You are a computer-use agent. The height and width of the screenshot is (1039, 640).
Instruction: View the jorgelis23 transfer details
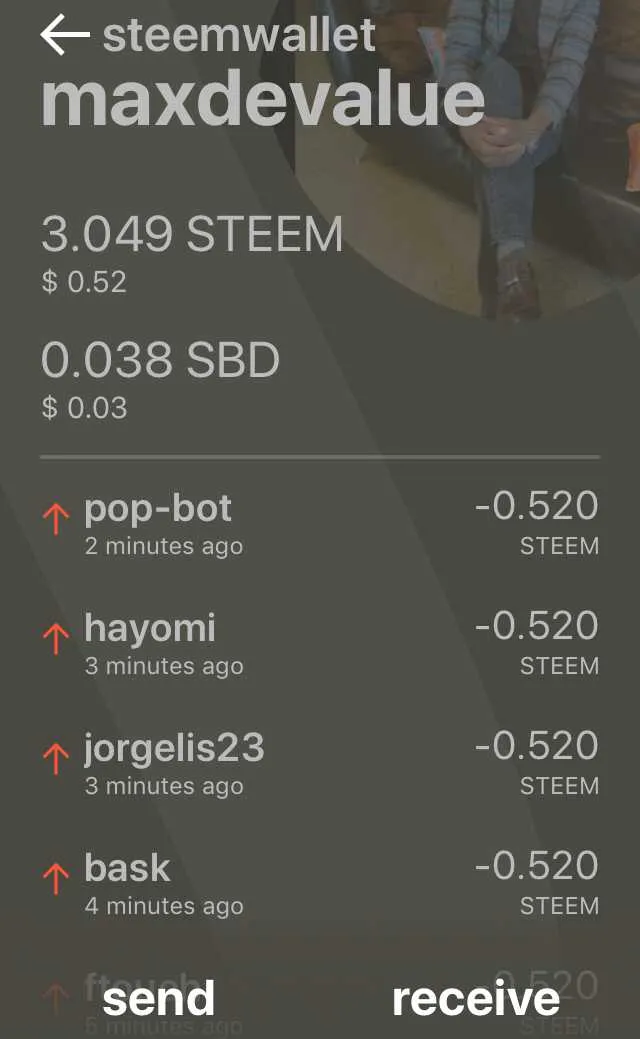pyautogui.click(x=320, y=764)
